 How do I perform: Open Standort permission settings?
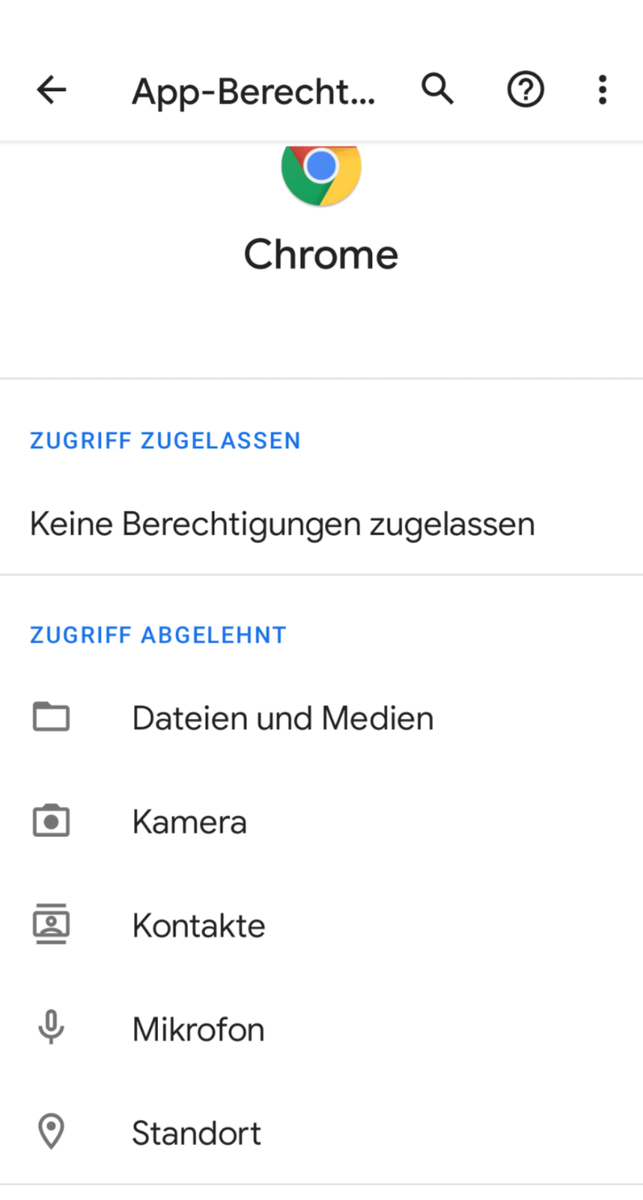pos(196,1133)
